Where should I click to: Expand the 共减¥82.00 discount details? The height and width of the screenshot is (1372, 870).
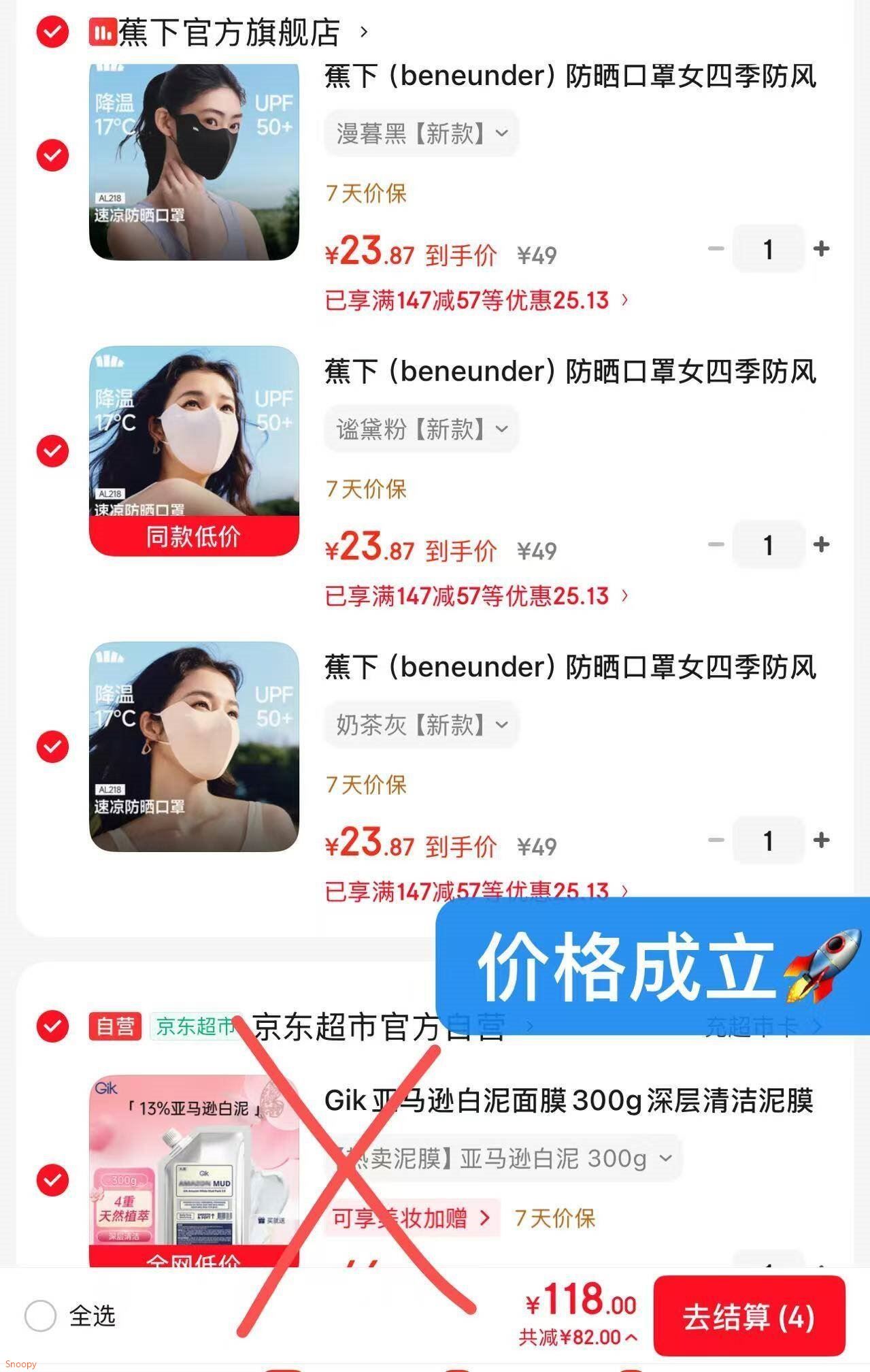pos(578,1337)
